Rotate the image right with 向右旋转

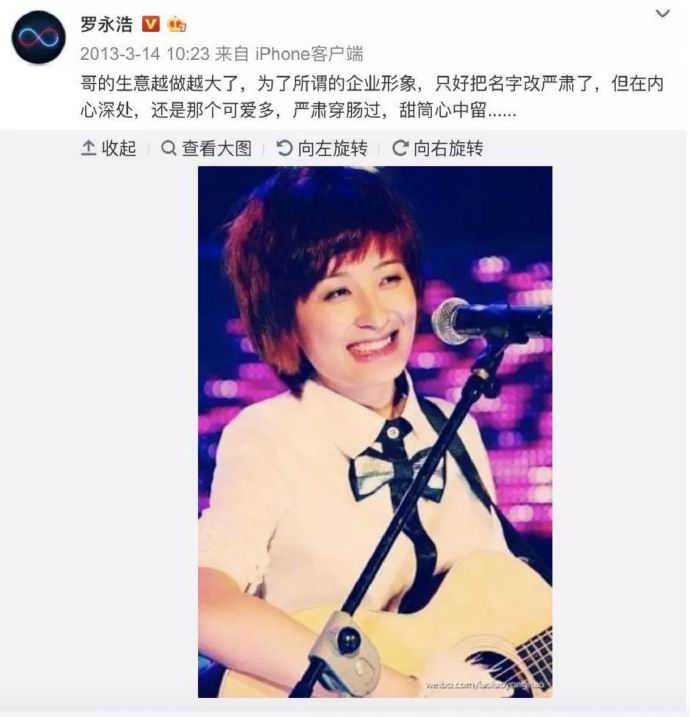pyautogui.click(x=437, y=149)
